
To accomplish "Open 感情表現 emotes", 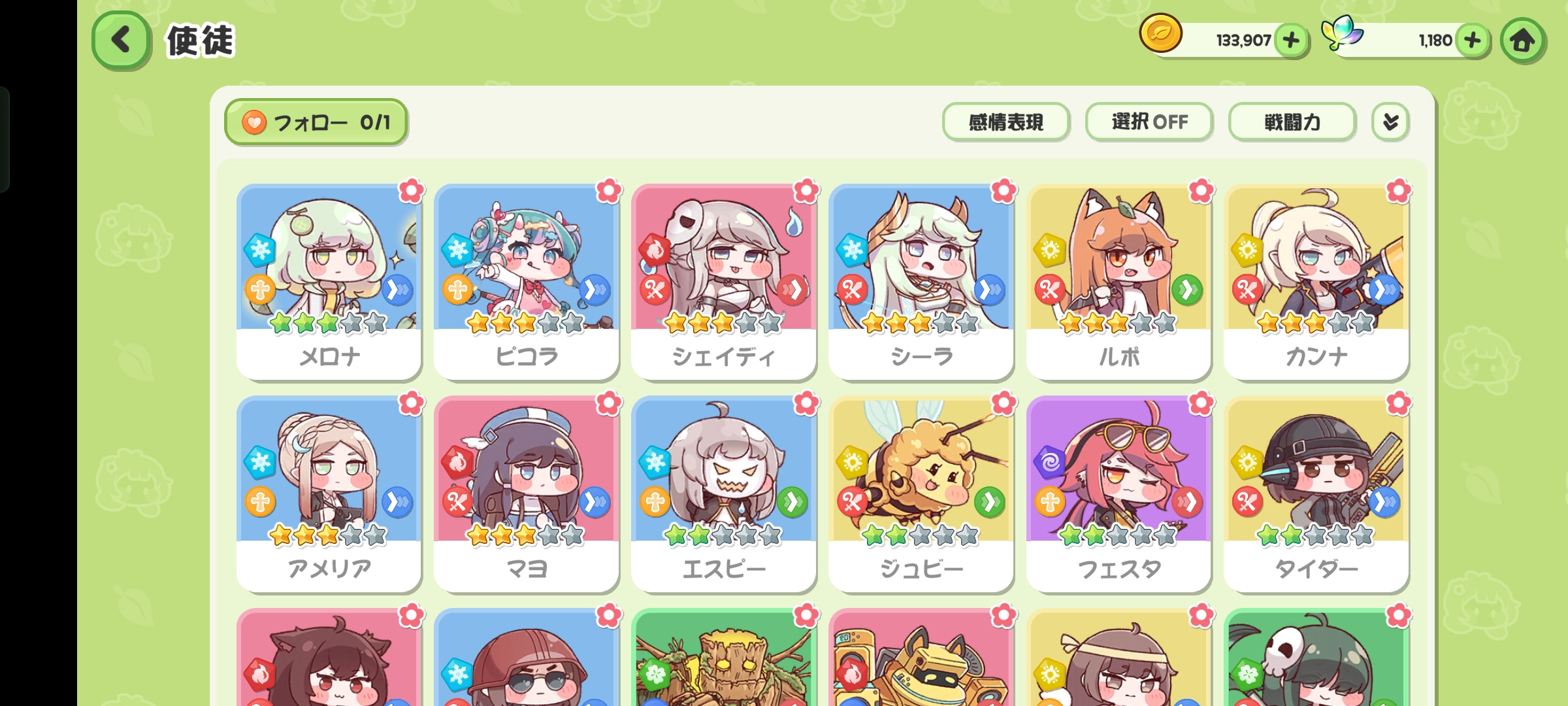I will (x=1005, y=122).
